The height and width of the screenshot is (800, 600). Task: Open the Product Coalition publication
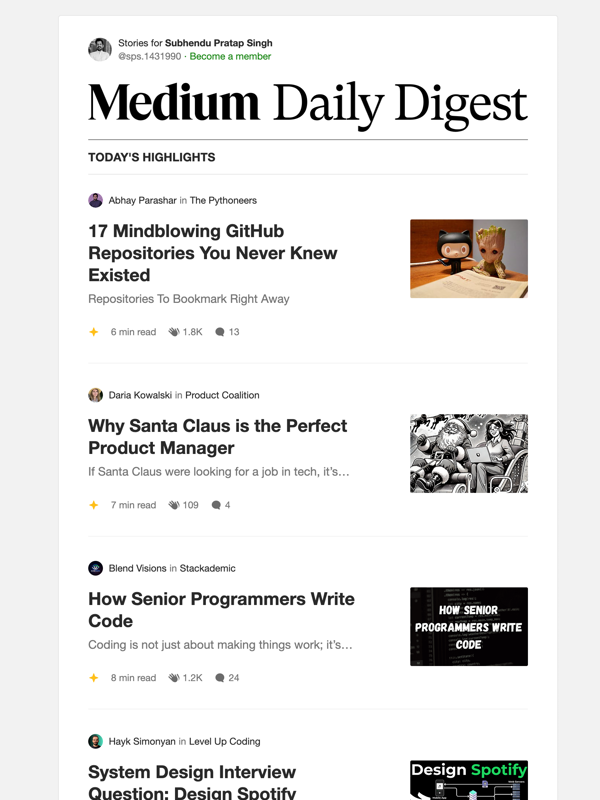(222, 395)
